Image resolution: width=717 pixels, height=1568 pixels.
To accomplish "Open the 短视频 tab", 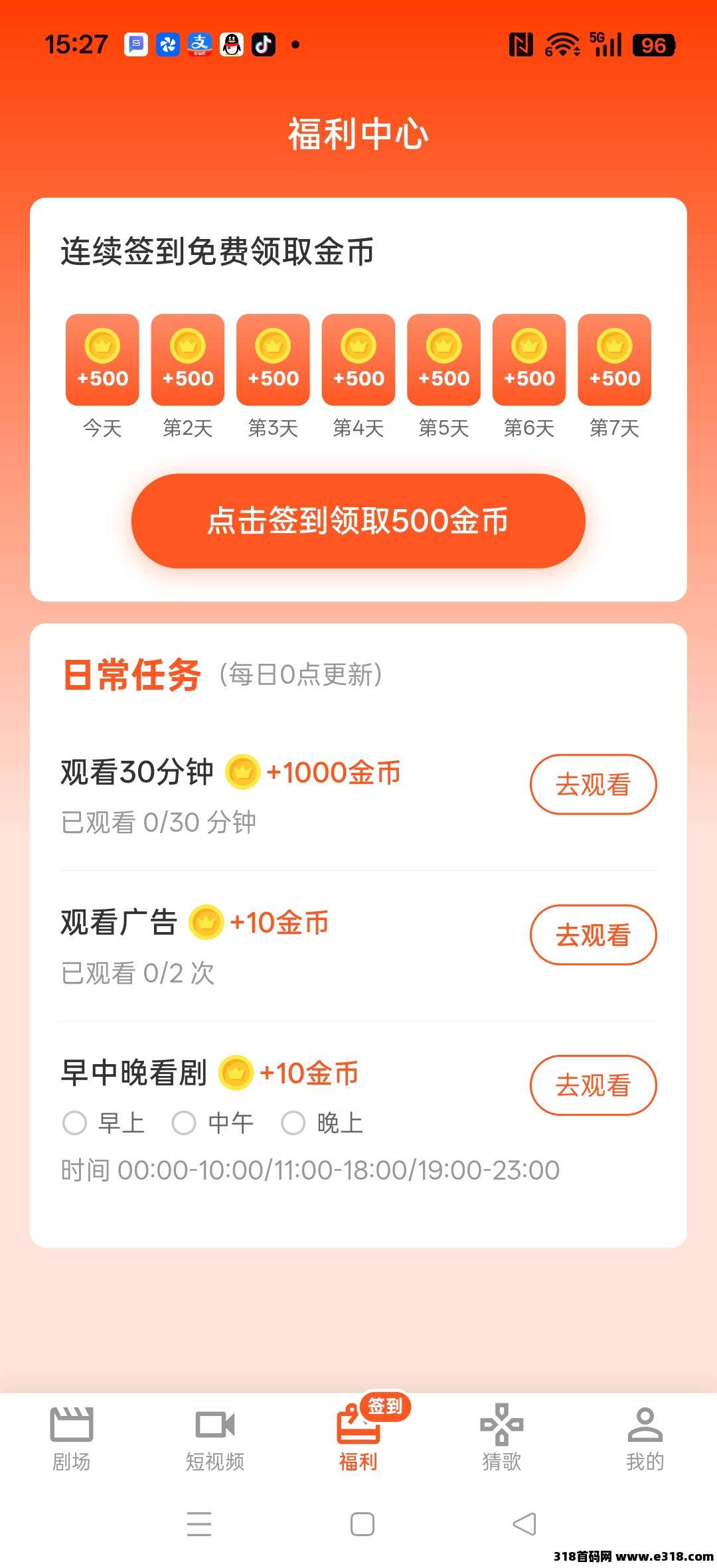I will [x=215, y=1438].
